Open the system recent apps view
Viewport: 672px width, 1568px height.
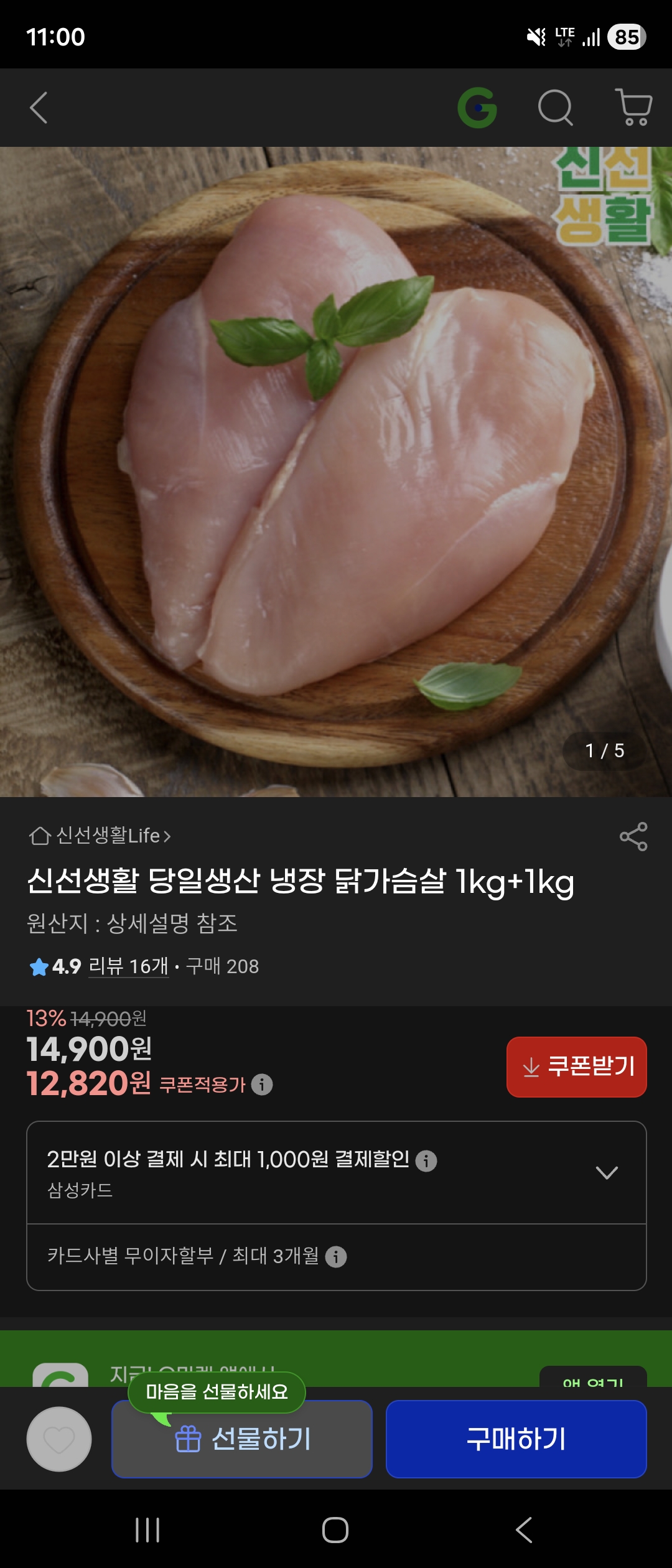pos(147,1529)
